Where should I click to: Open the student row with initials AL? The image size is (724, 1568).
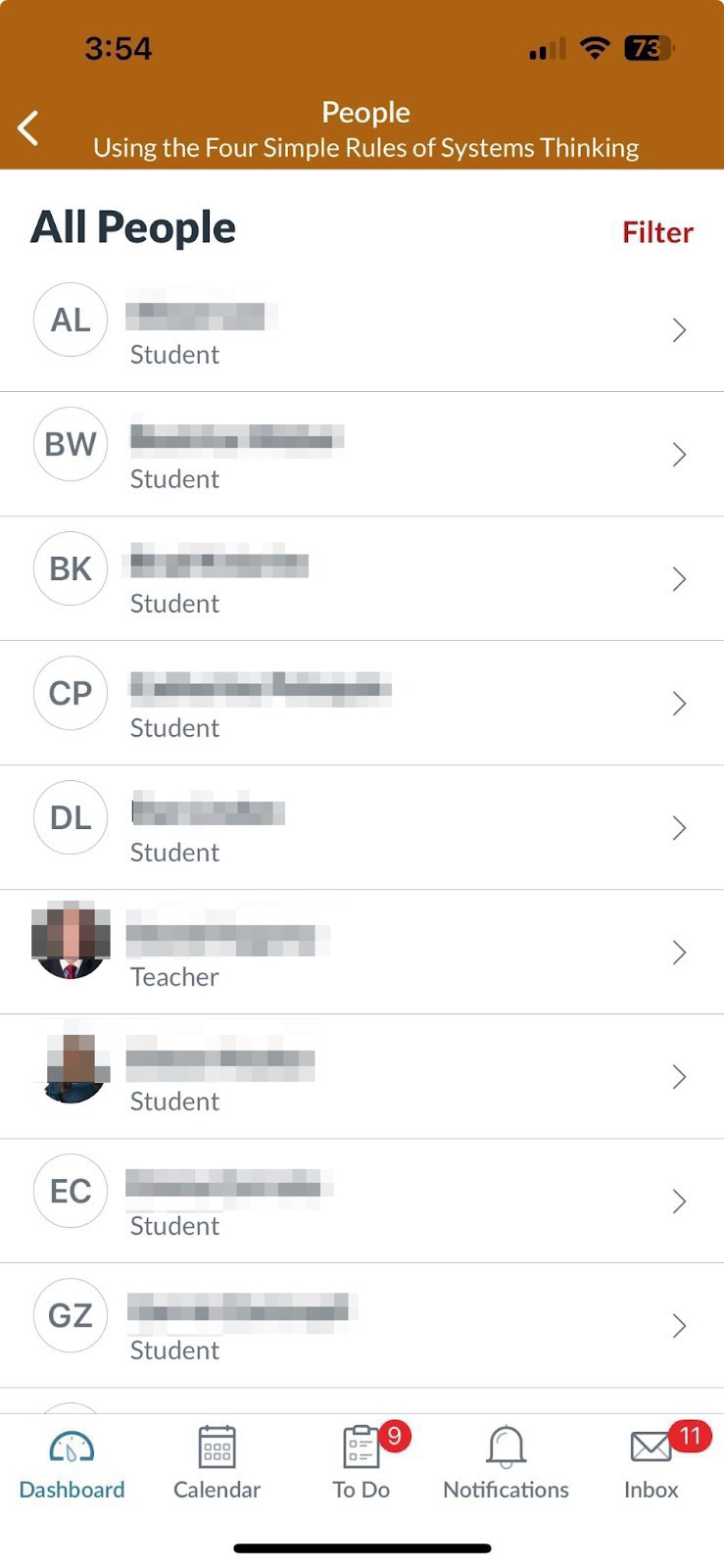click(x=362, y=330)
